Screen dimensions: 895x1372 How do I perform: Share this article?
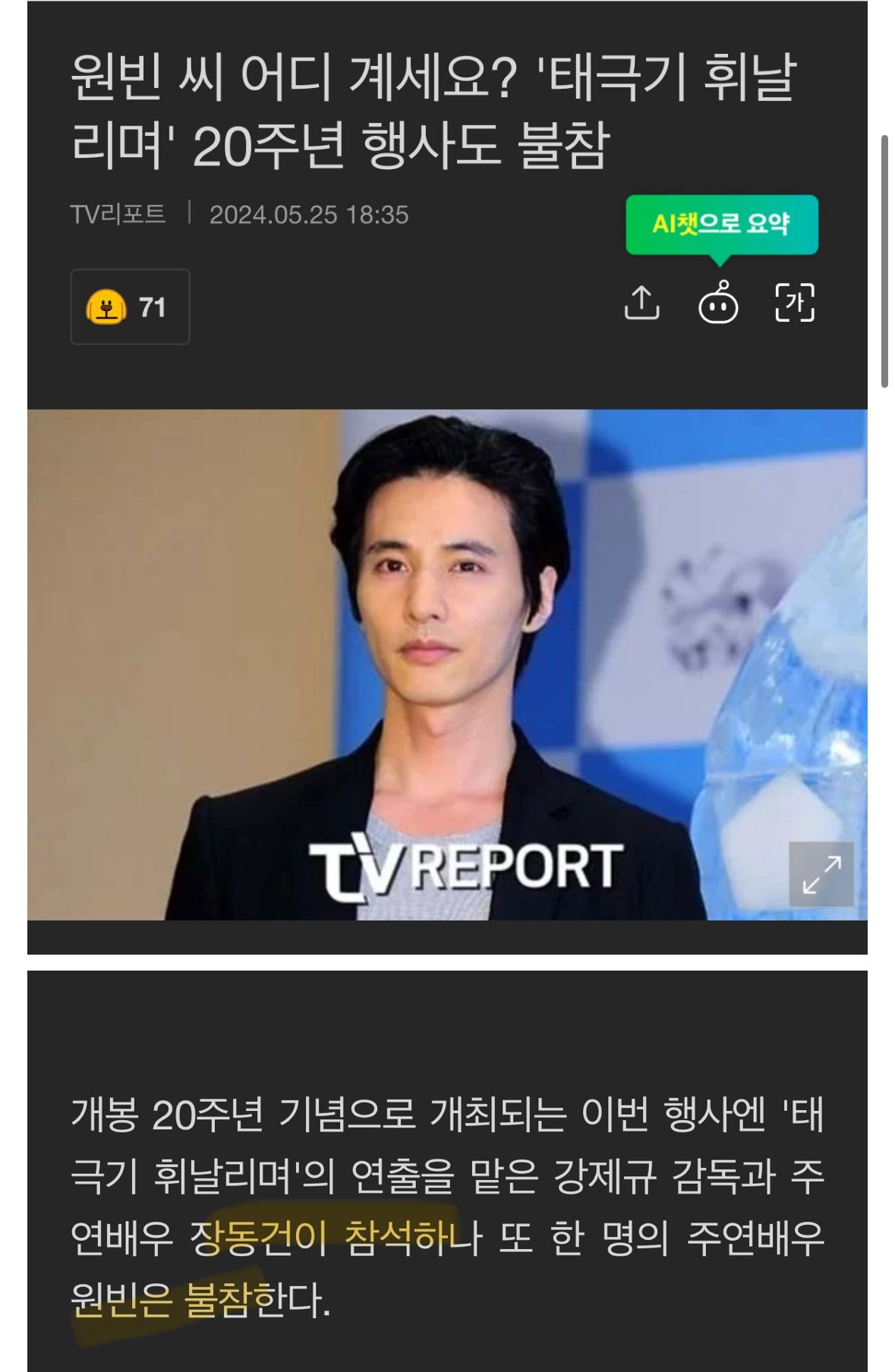[x=641, y=304]
